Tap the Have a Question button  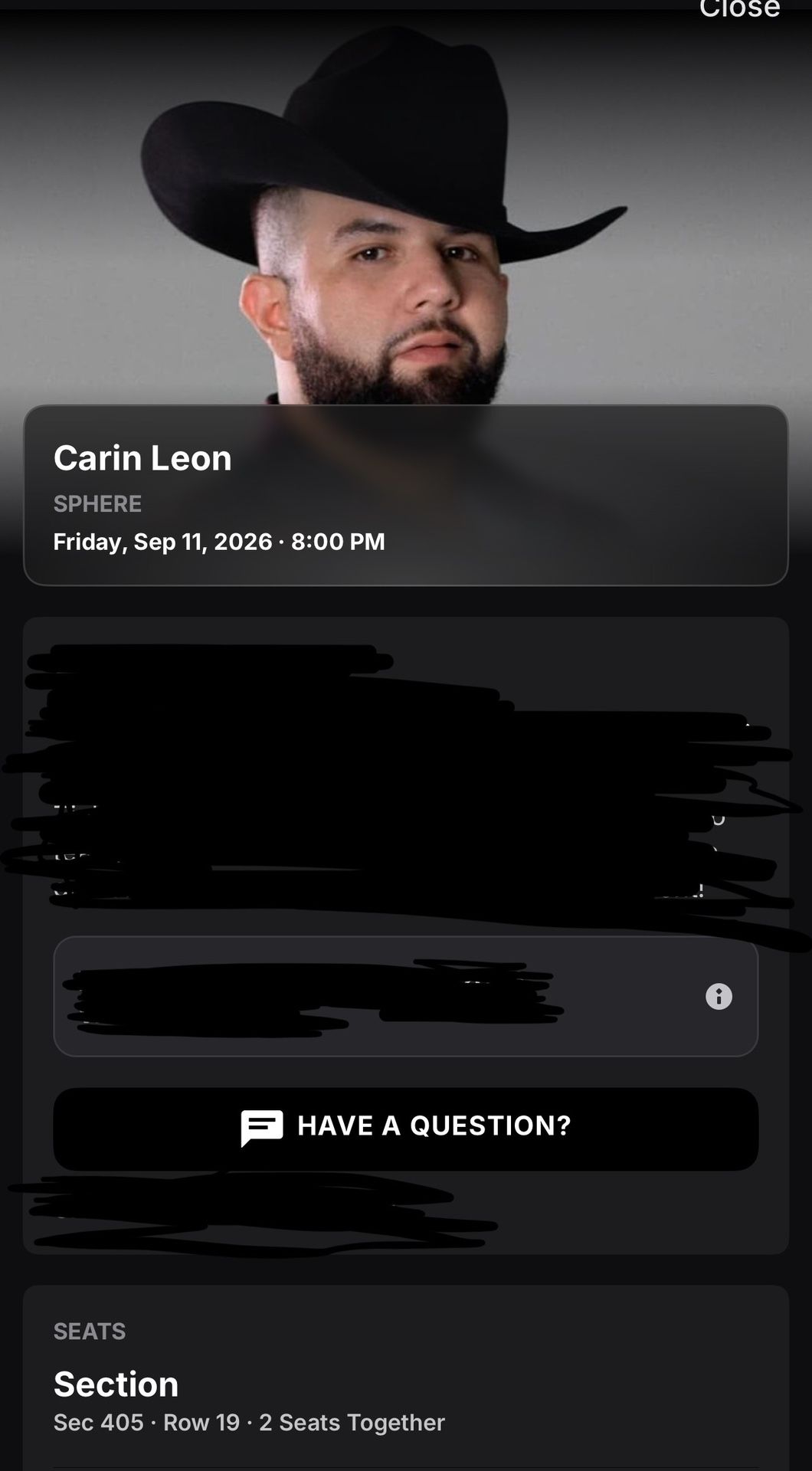coord(405,1127)
